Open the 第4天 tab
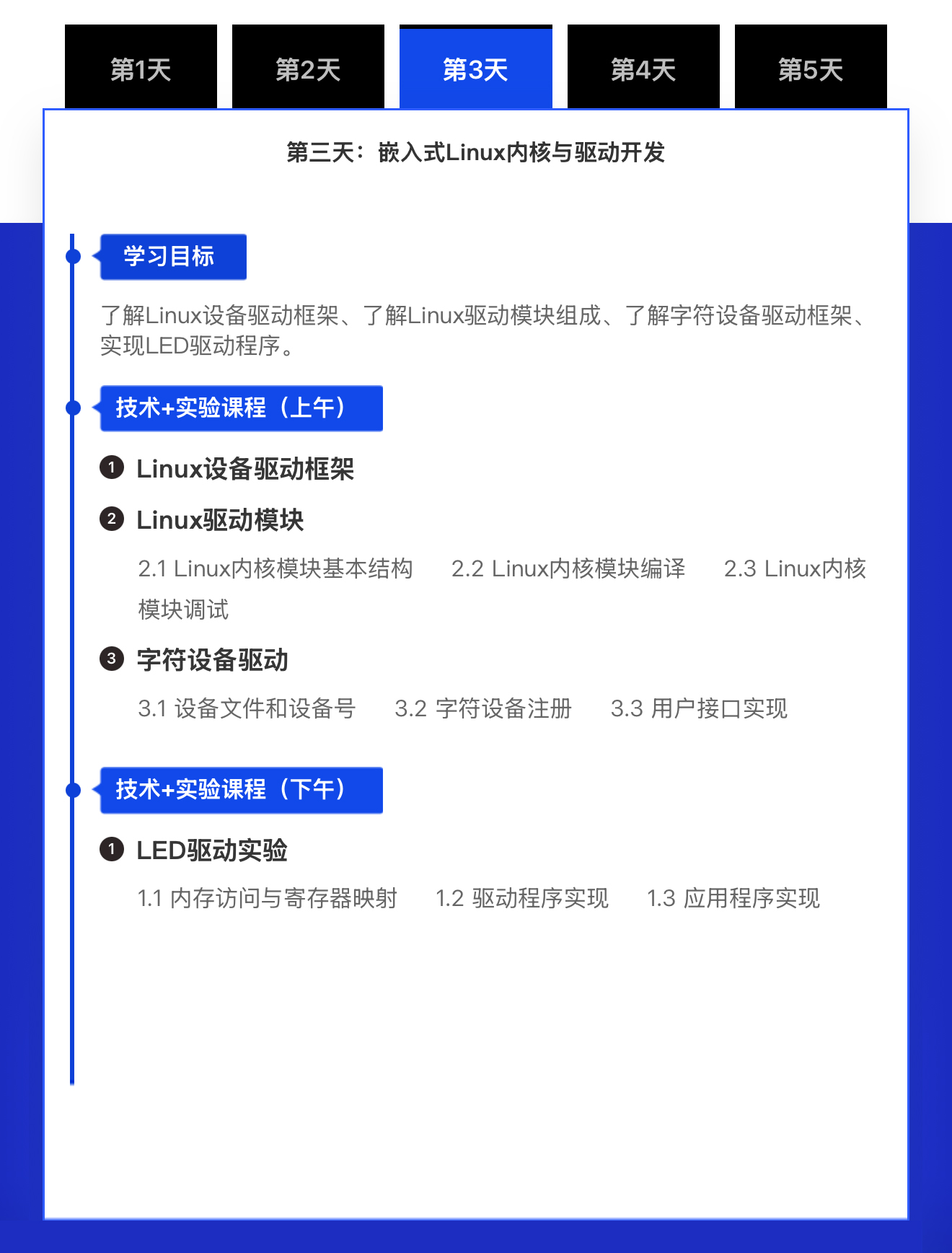This screenshot has width=952, height=1253. (643, 69)
